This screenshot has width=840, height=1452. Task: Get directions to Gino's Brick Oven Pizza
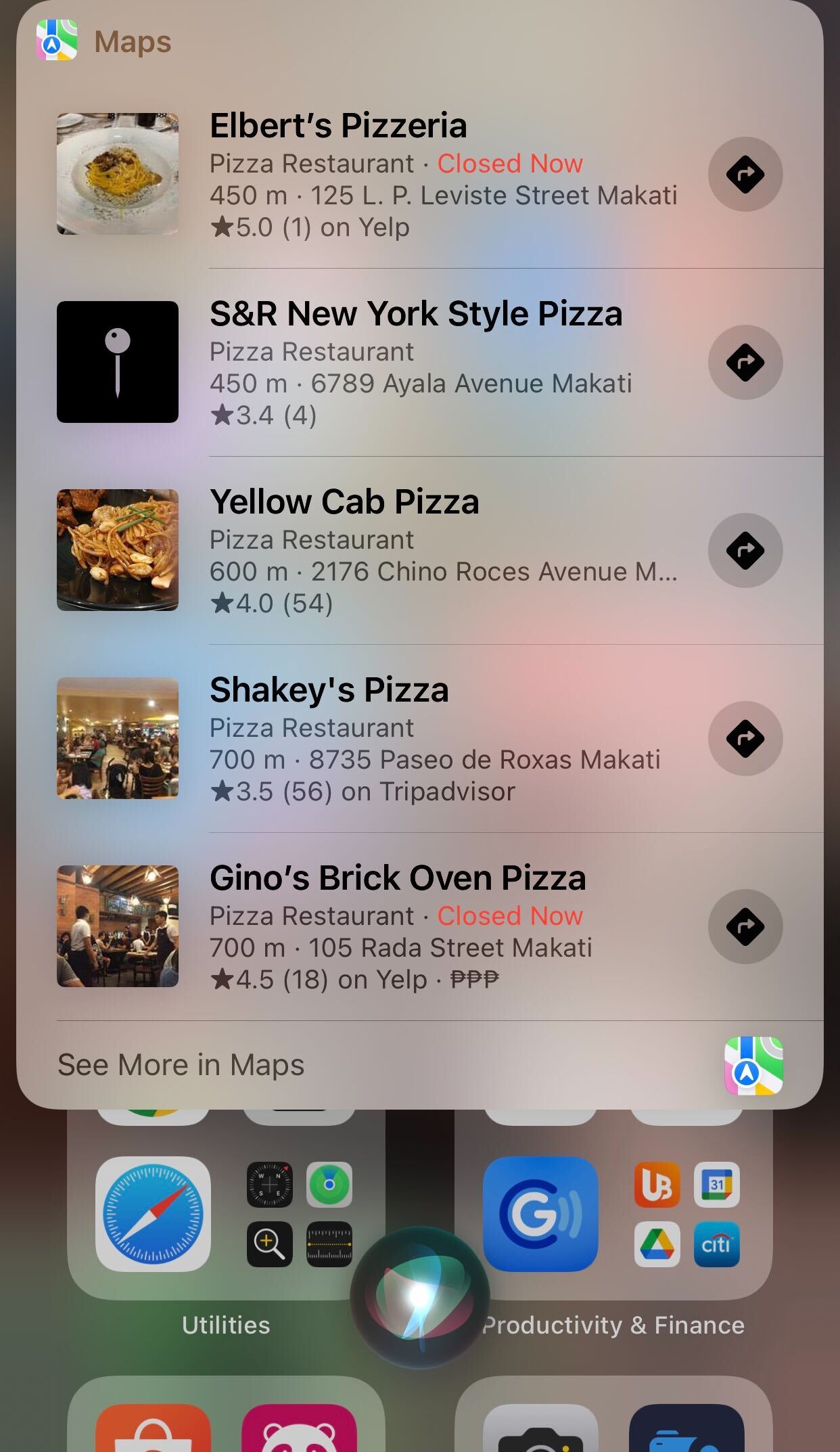[745, 927]
